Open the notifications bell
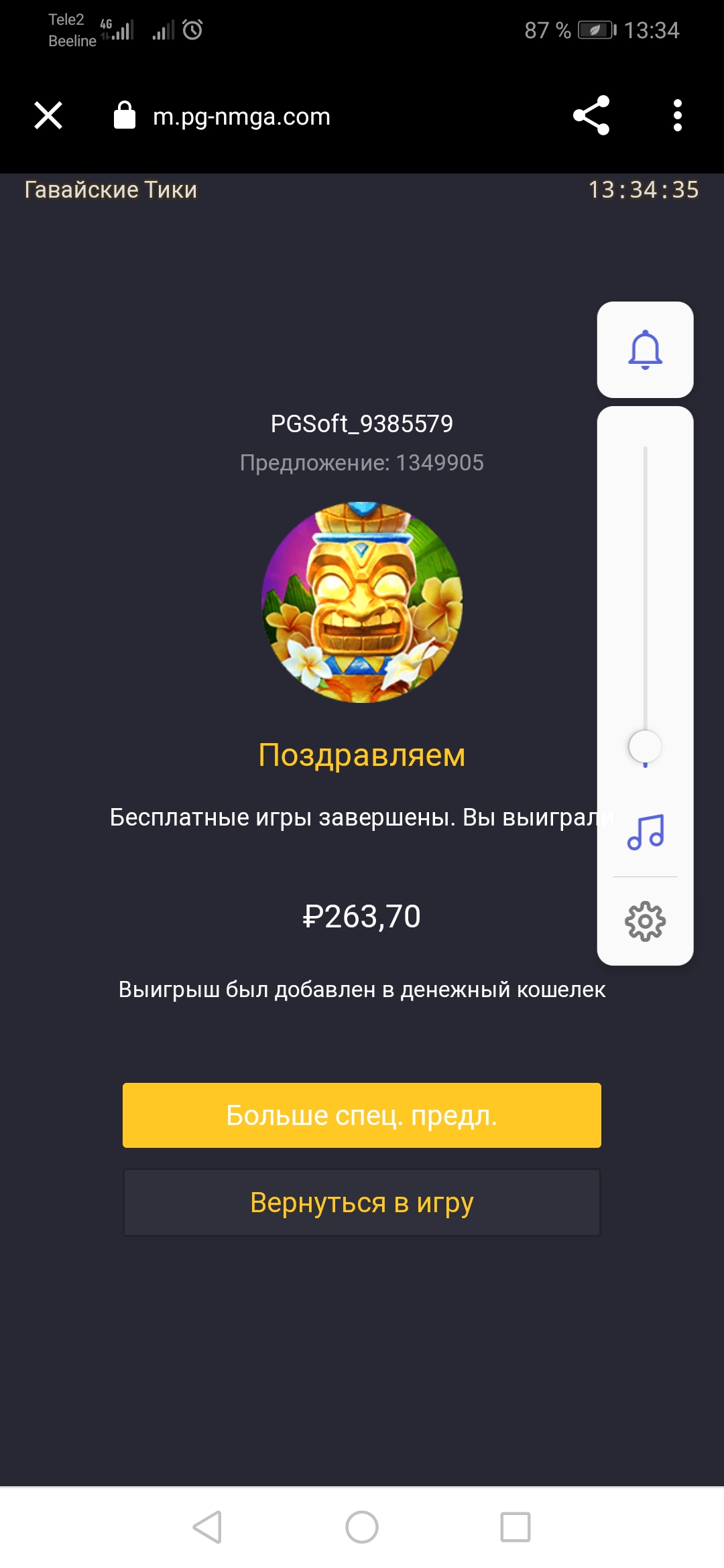This screenshot has width=724, height=1568. pyautogui.click(x=645, y=350)
